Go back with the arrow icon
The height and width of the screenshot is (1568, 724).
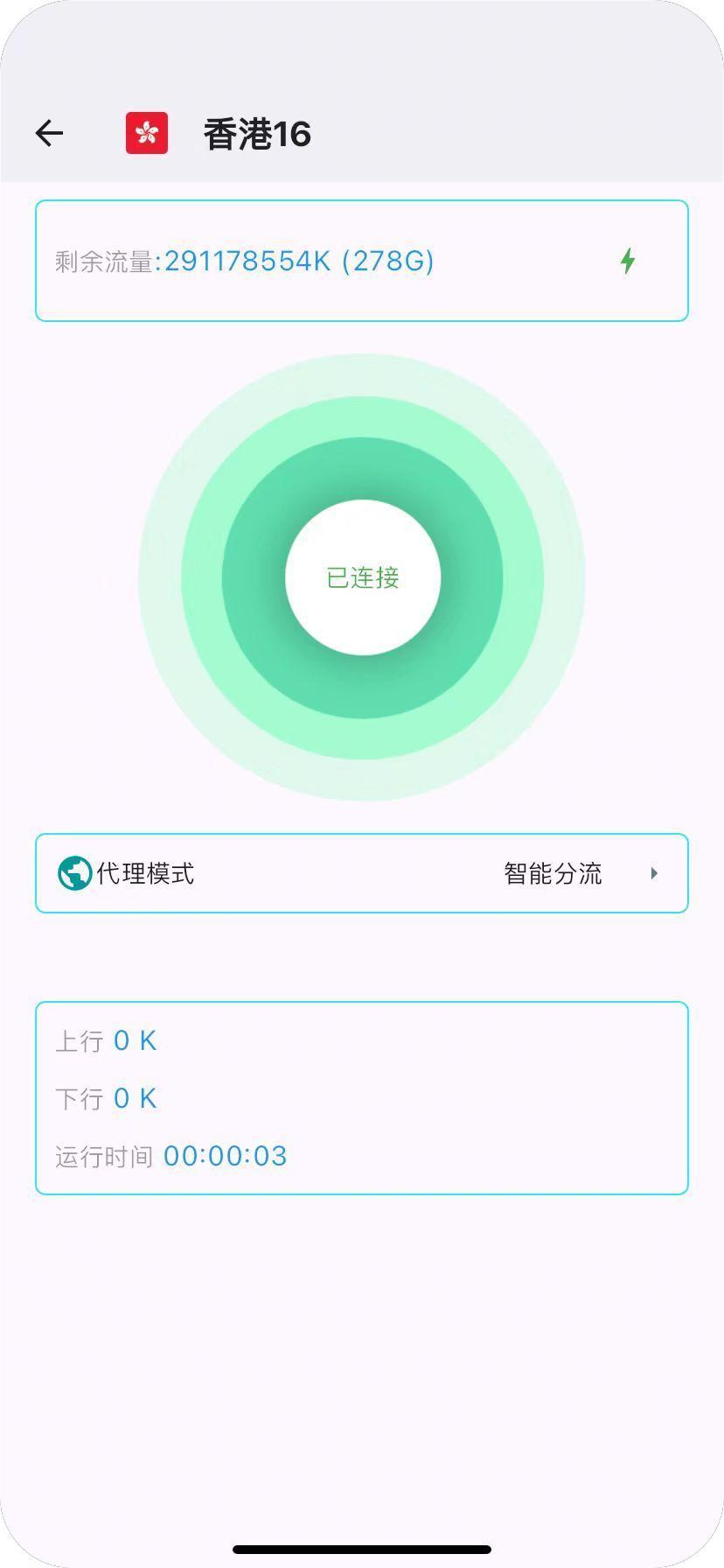pos(50,133)
